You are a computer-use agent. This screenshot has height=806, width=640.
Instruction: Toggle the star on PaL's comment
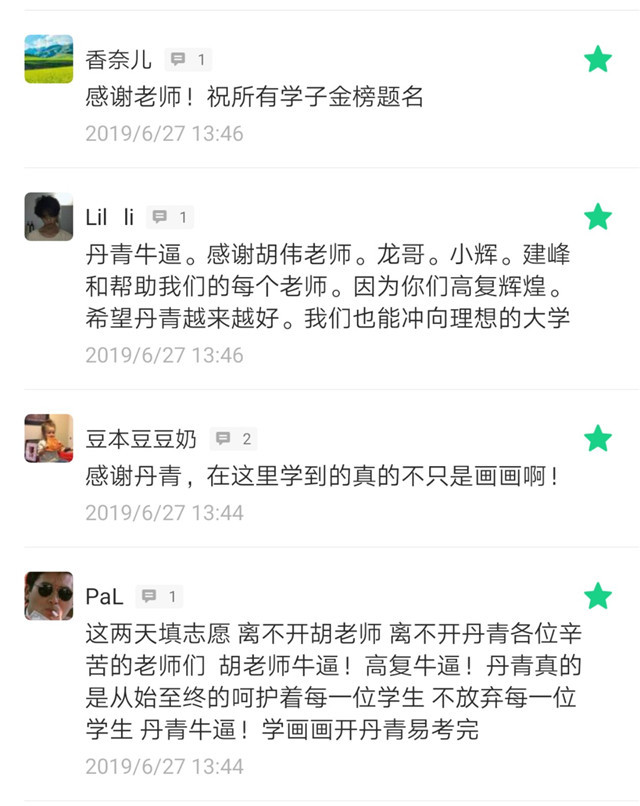(x=597, y=596)
